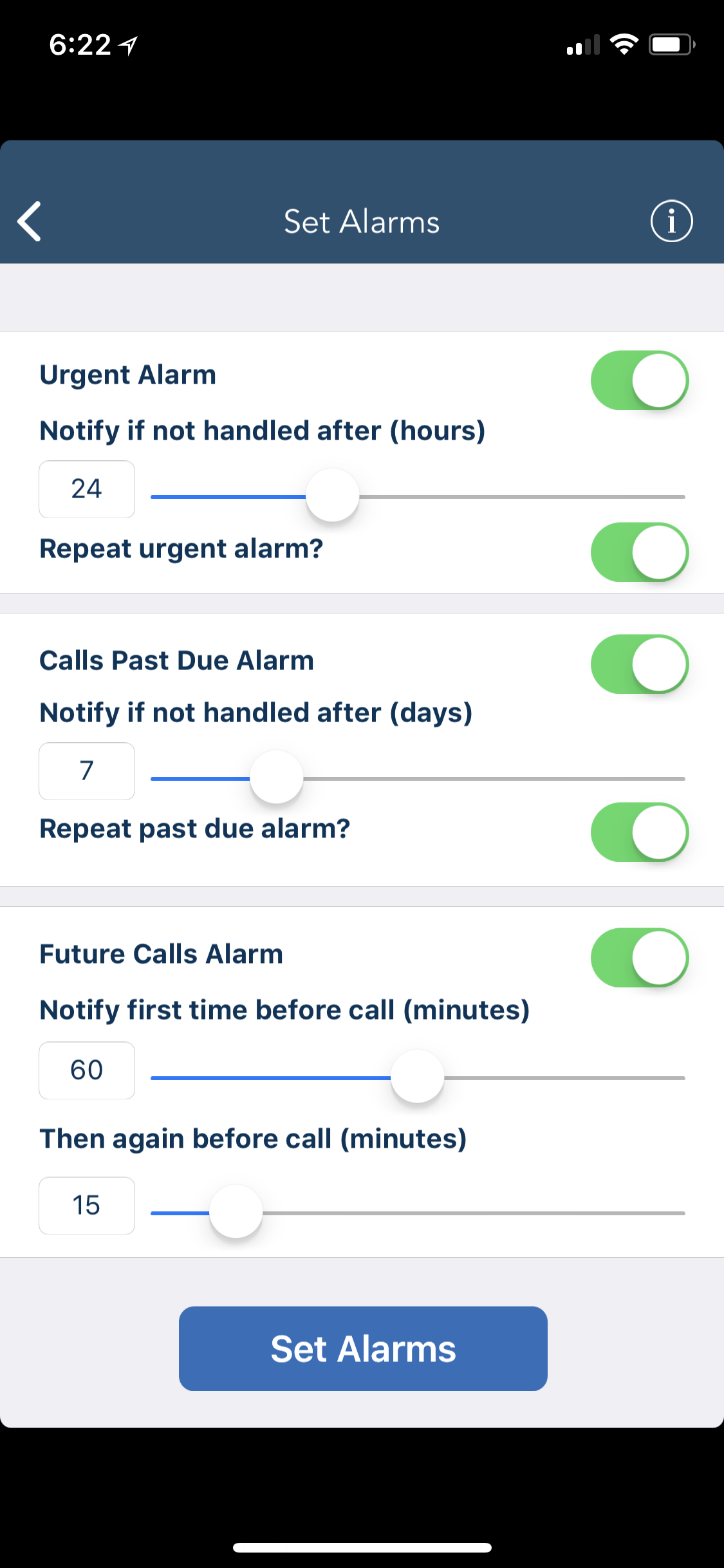Select the 24 hours input field
Screen dimensions: 724x1568
click(86, 489)
